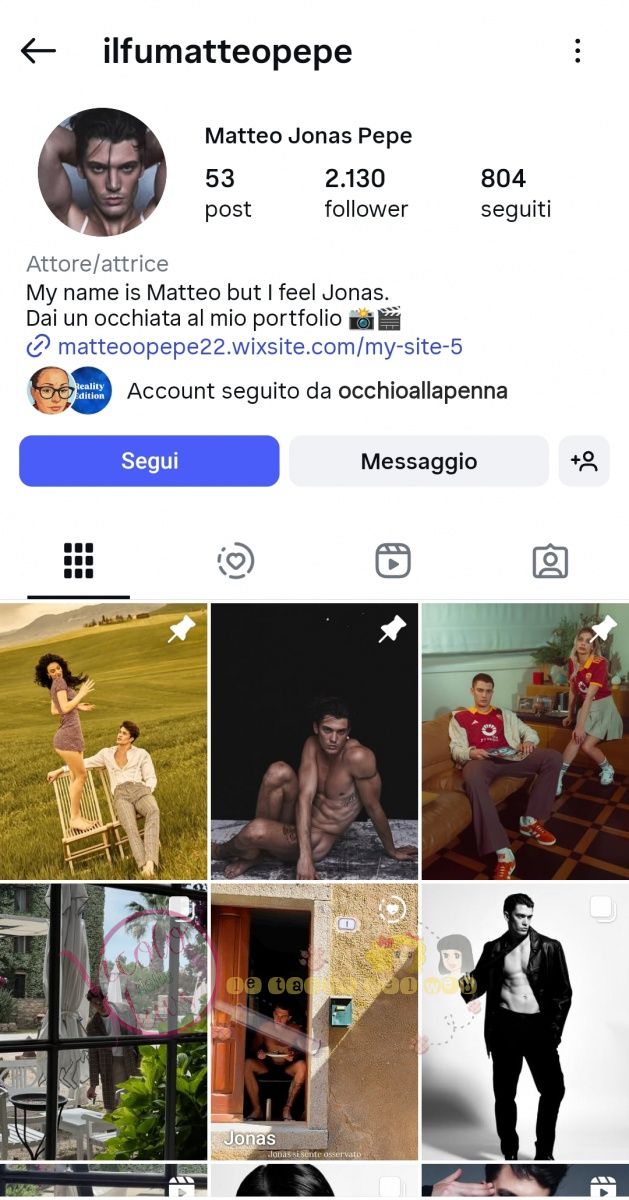Go back using the arrow icon
The image size is (629, 1200).
38,51
